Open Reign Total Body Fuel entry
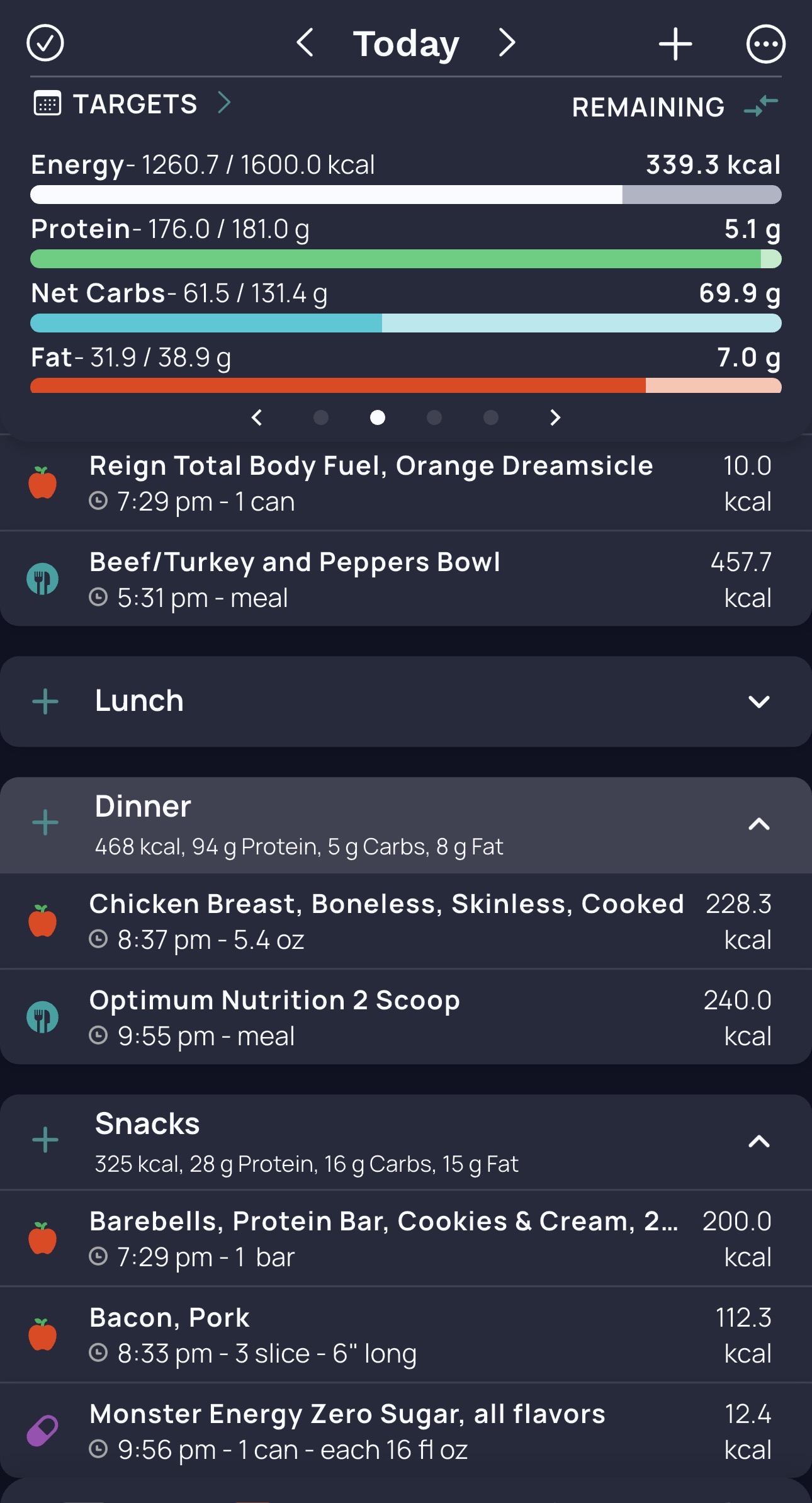This screenshot has height=1503, width=812. (371, 483)
